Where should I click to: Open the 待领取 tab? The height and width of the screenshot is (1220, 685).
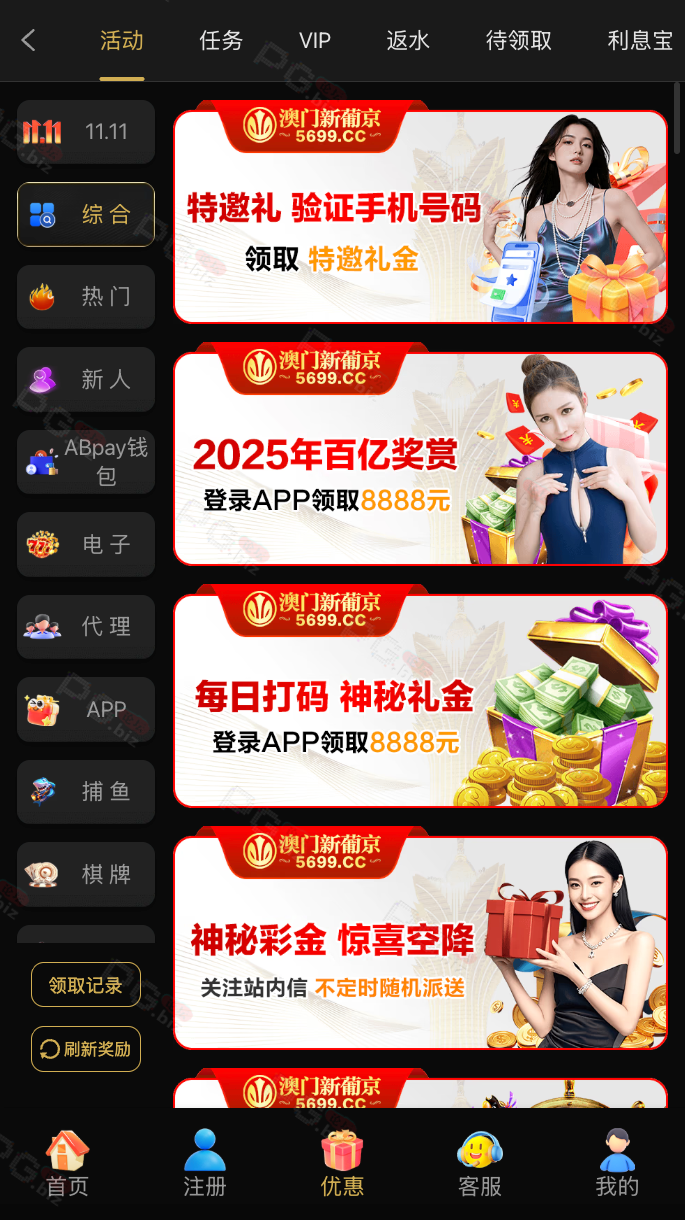pyautogui.click(x=518, y=41)
